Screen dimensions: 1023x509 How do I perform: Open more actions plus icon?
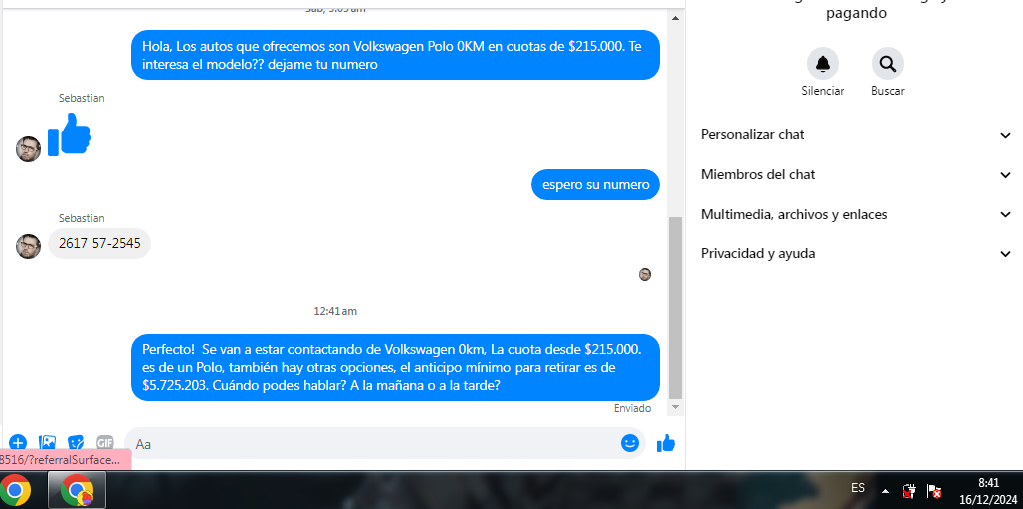17,443
